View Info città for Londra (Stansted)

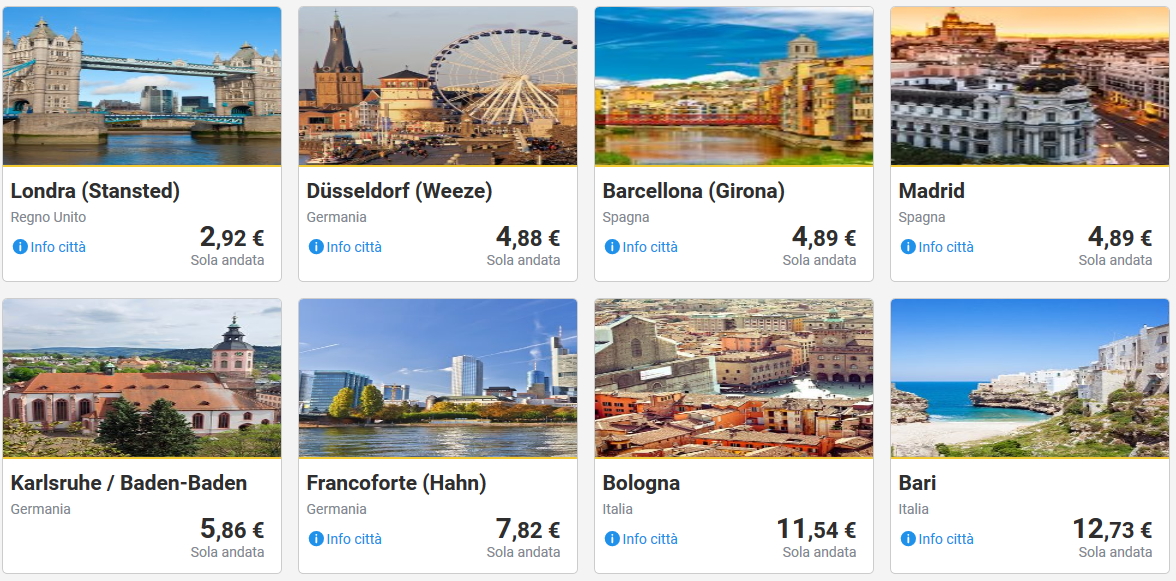pos(50,247)
